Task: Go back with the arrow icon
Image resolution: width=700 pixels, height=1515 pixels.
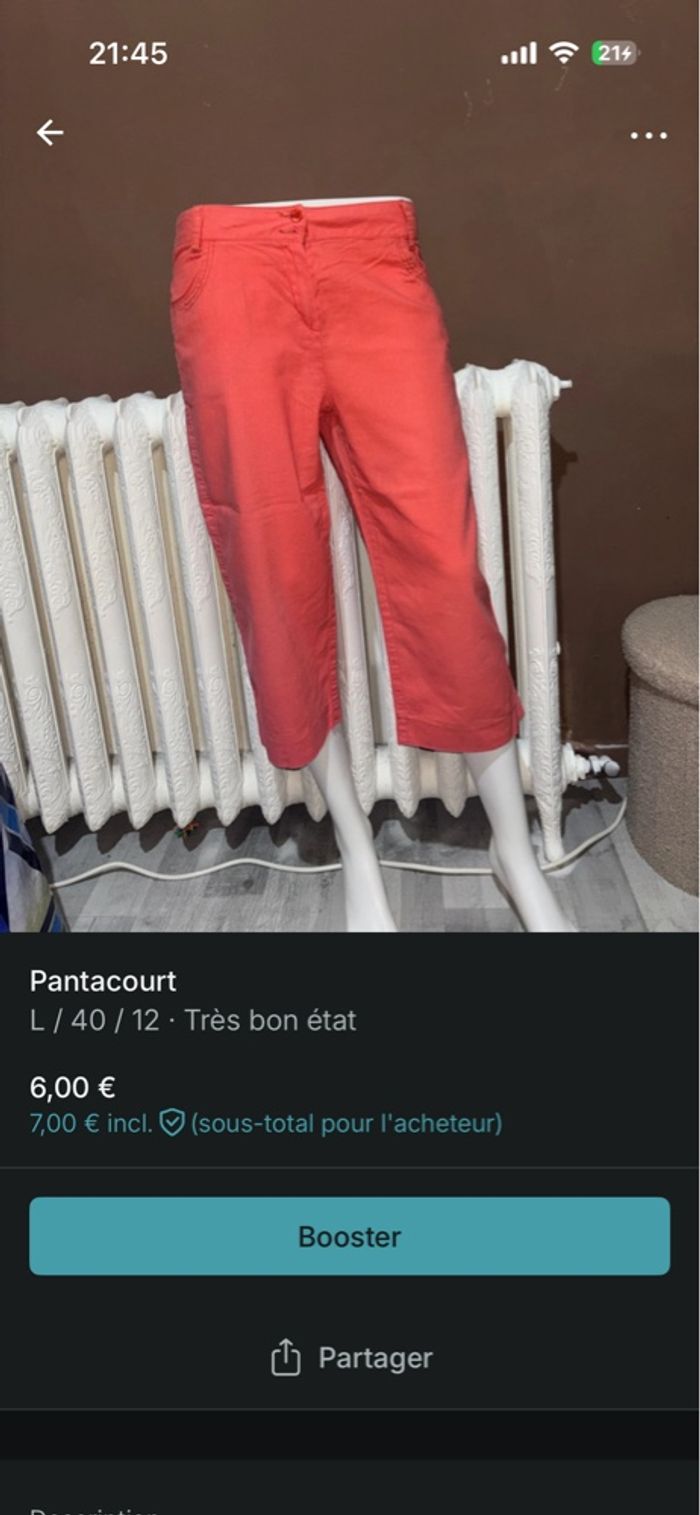Action: 50,133
